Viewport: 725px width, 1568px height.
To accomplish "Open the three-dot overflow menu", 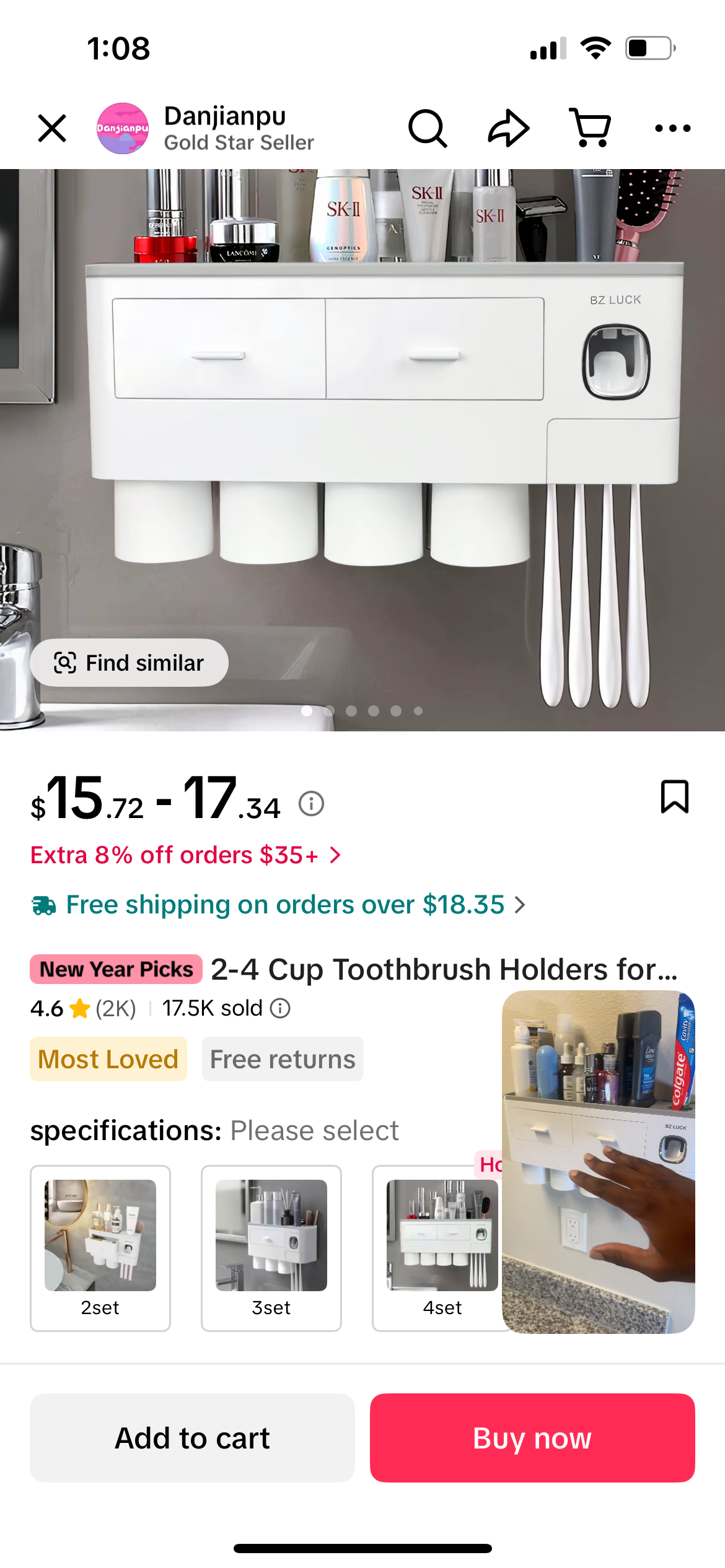I will [x=673, y=128].
